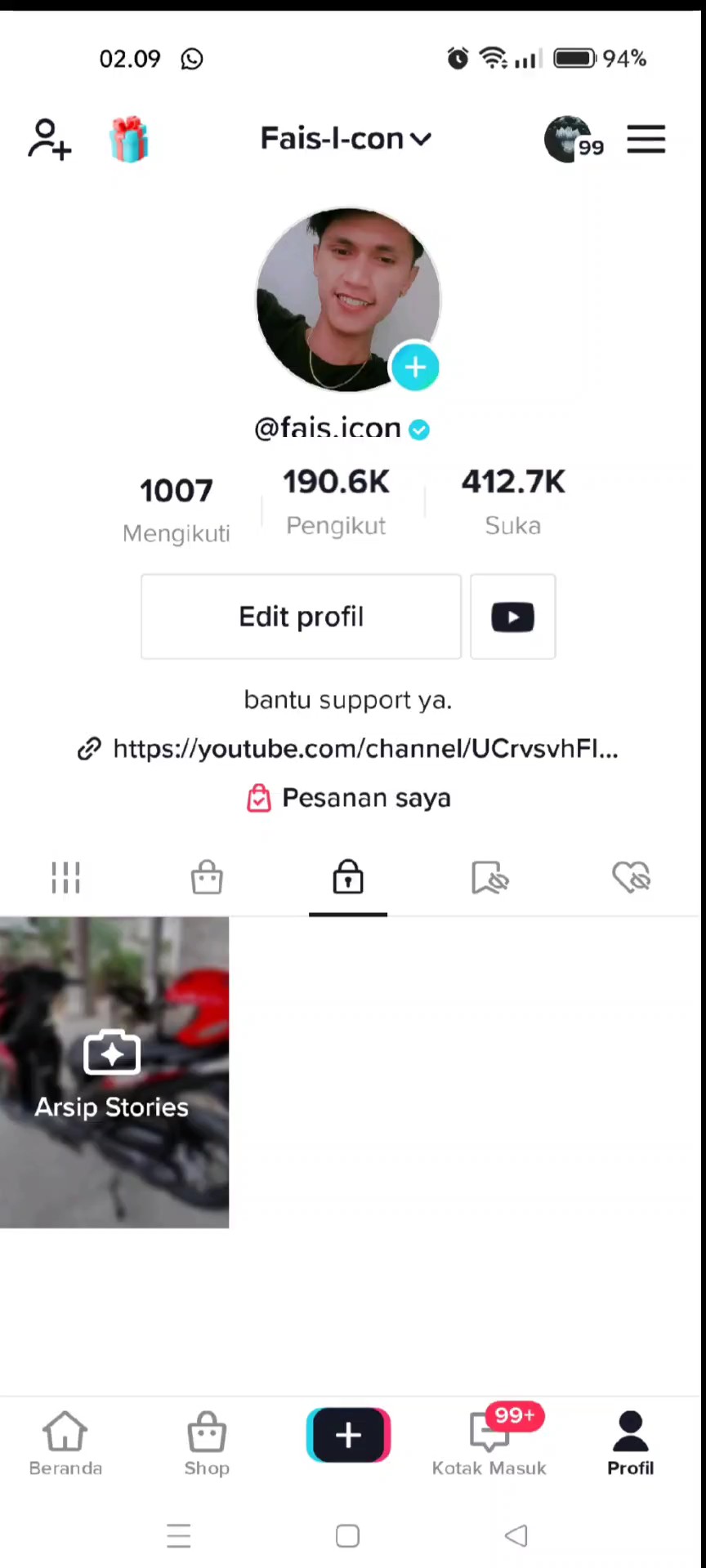The width and height of the screenshot is (706, 1568).
Task: Open the hamburger menu
Action: pyautogui.click(x=646, y=140)
